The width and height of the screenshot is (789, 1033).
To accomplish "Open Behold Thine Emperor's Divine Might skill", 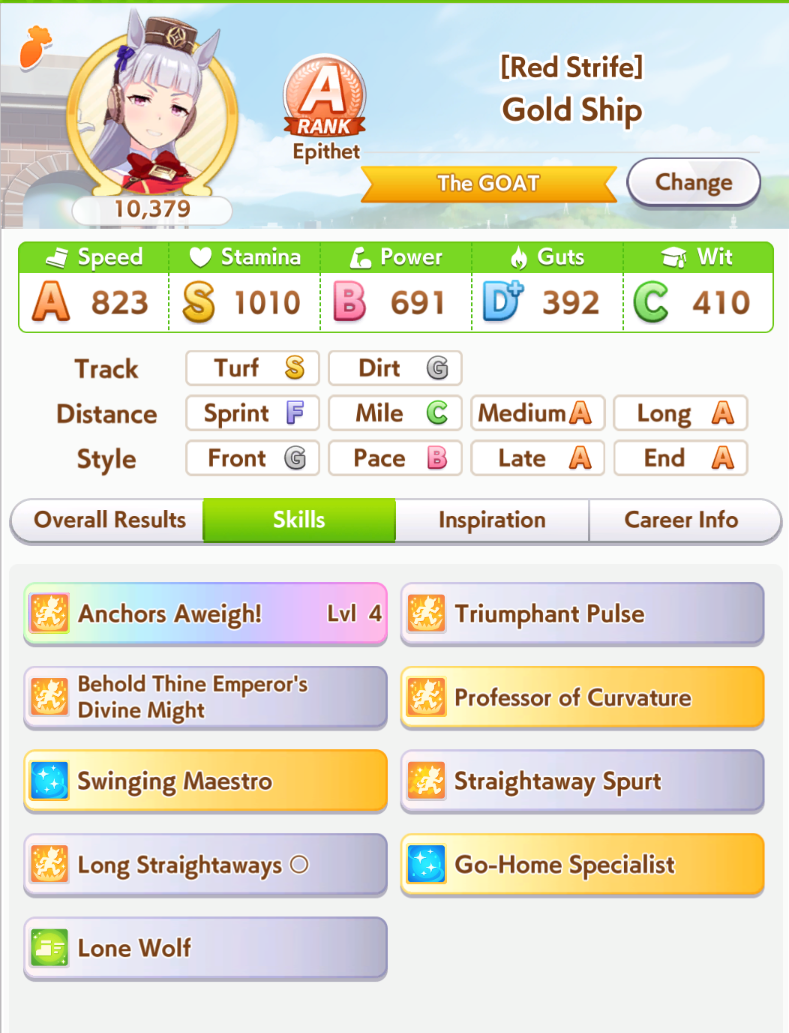I will 205,697.
